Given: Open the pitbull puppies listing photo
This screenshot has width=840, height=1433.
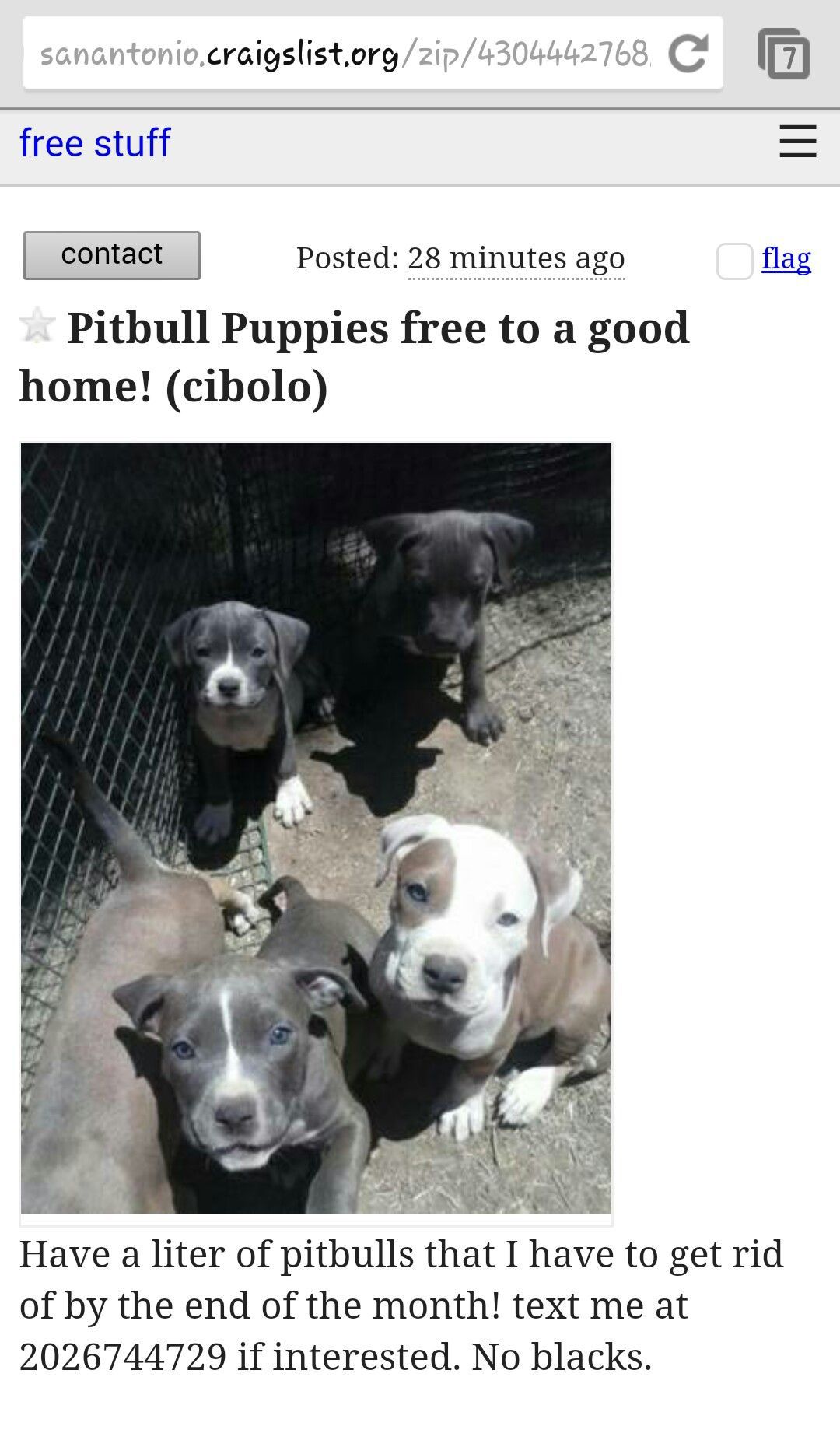Looking at the screenshot, I should (x=316, y=829).
